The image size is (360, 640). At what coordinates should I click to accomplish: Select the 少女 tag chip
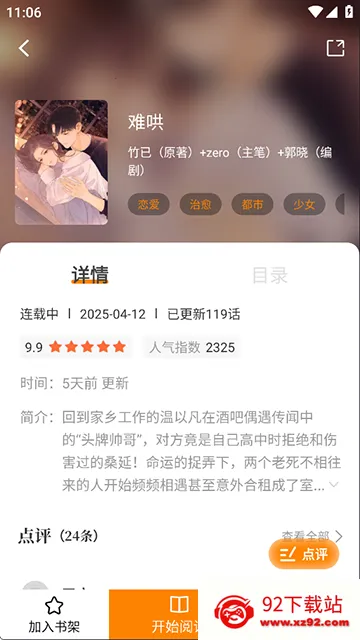click(304, 204)
